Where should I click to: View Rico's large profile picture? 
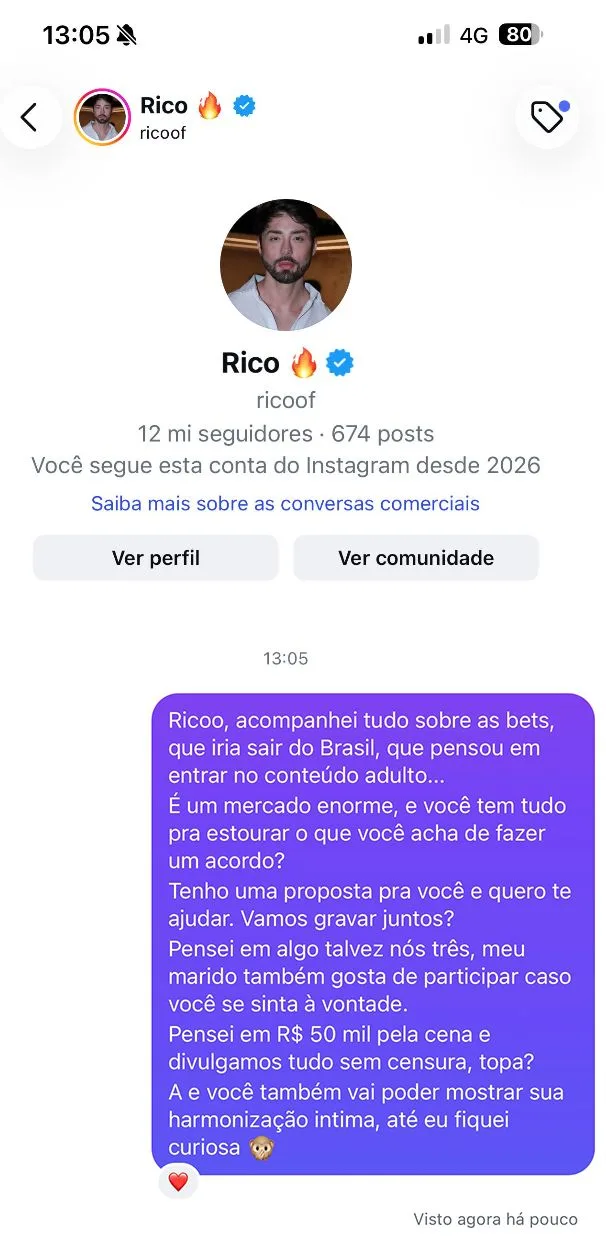pyautogui.click(x=286, y=265)
